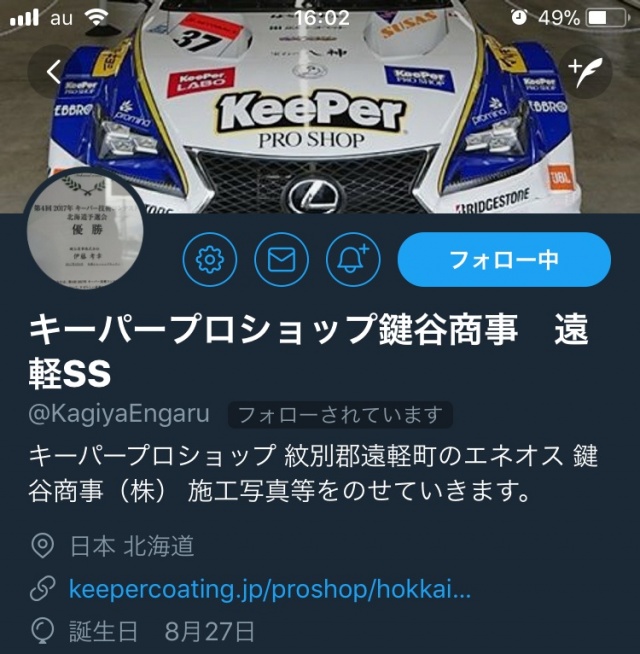Compose a new tweet
640x654 pixels.
[585, 71]
